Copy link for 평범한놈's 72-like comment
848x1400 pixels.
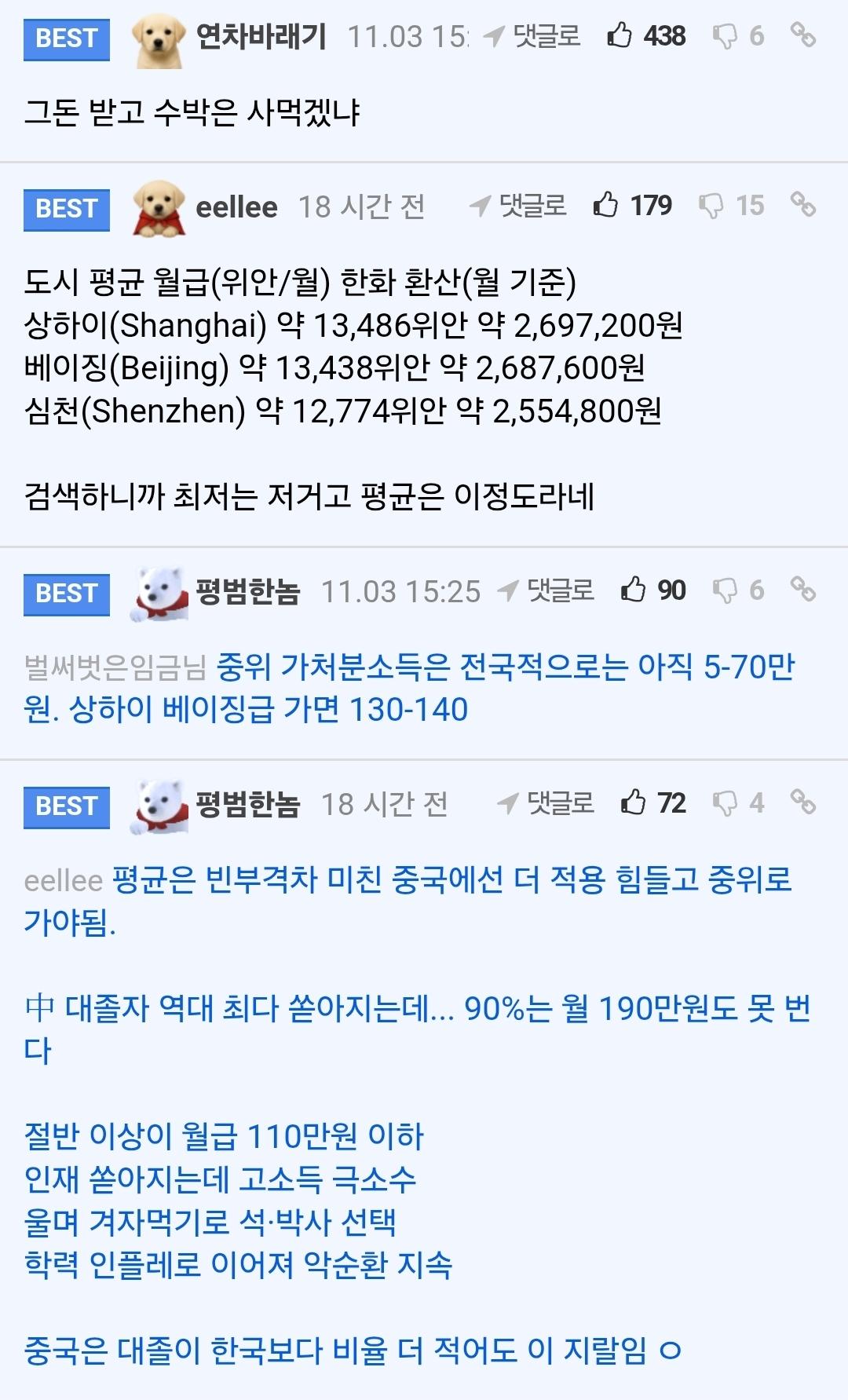coord(802,801)
